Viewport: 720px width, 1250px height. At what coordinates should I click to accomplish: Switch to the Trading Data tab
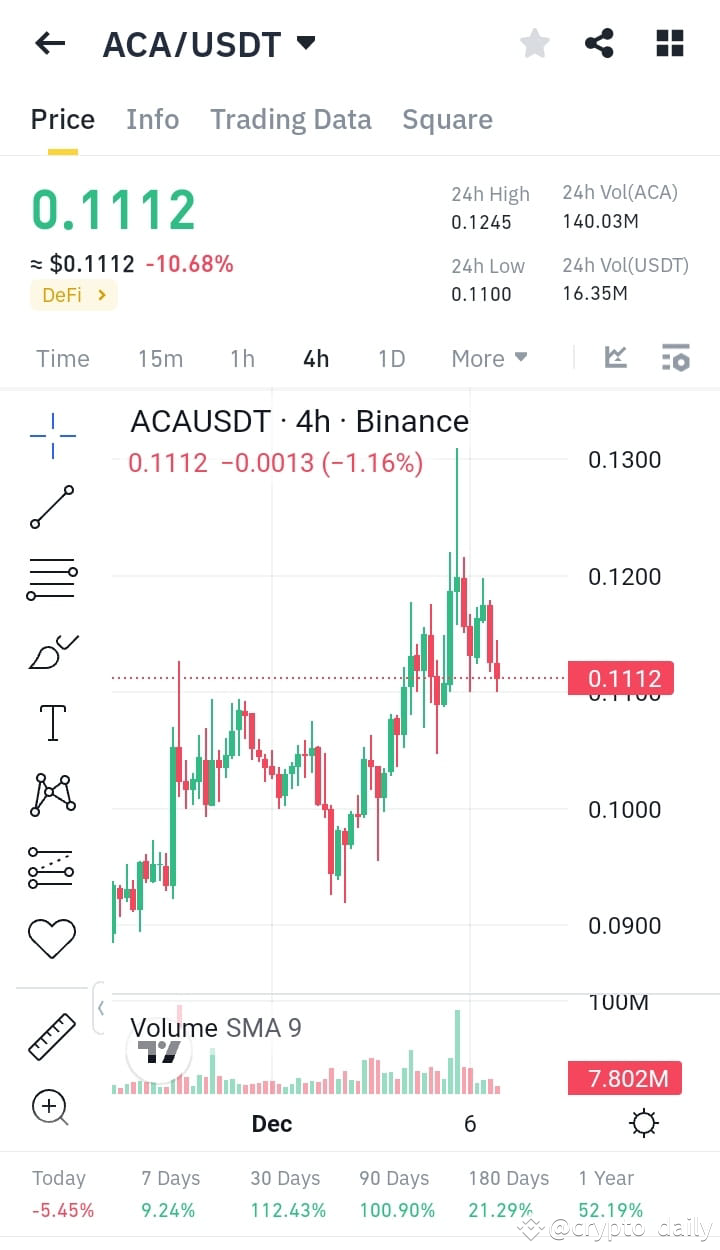pyautogui.click(x=290, y=119)
